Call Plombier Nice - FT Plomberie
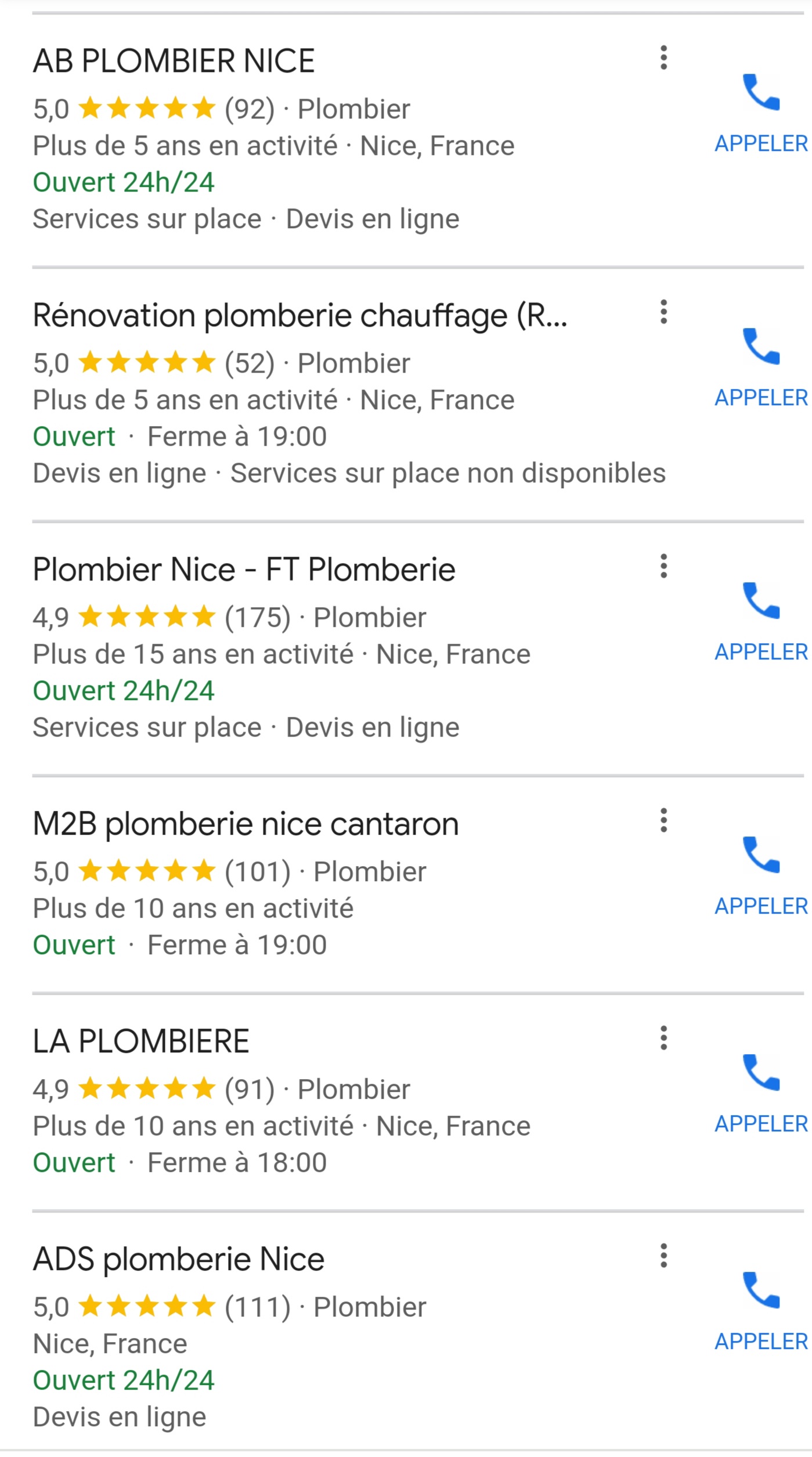812x1457 pixels. [760, 622]
